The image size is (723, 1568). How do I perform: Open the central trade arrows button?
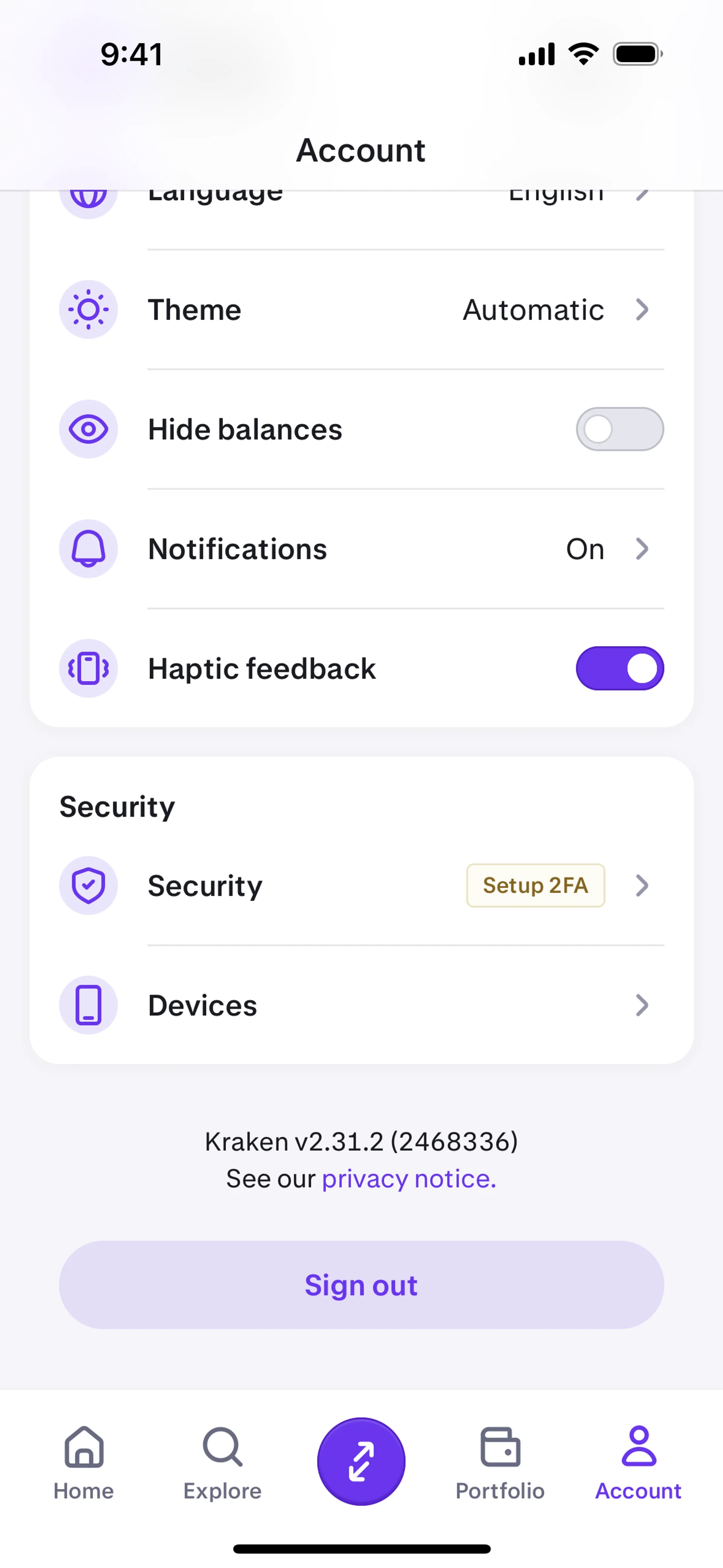361,1461
